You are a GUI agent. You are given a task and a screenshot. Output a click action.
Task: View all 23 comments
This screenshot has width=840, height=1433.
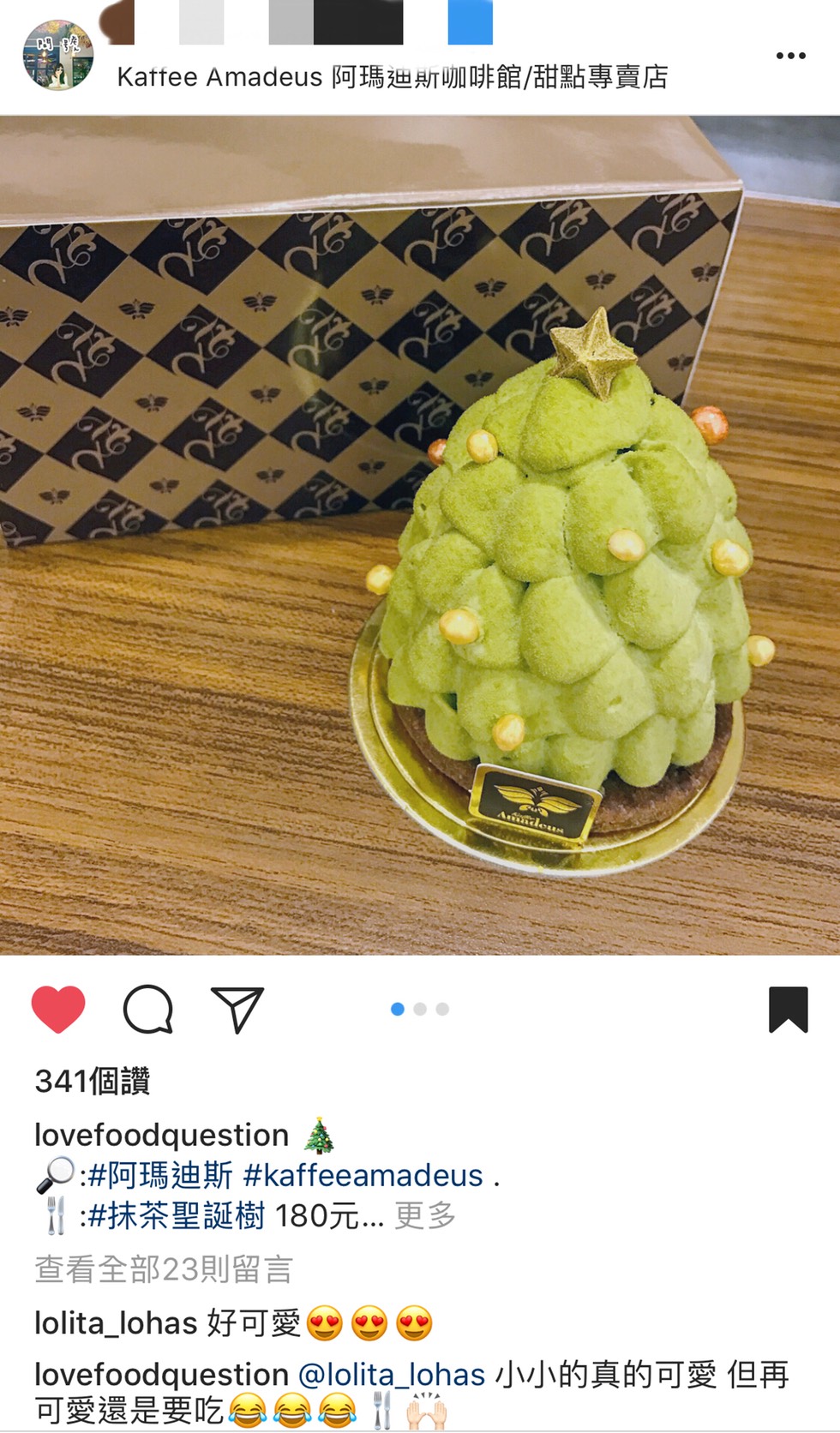(164, 1269)
